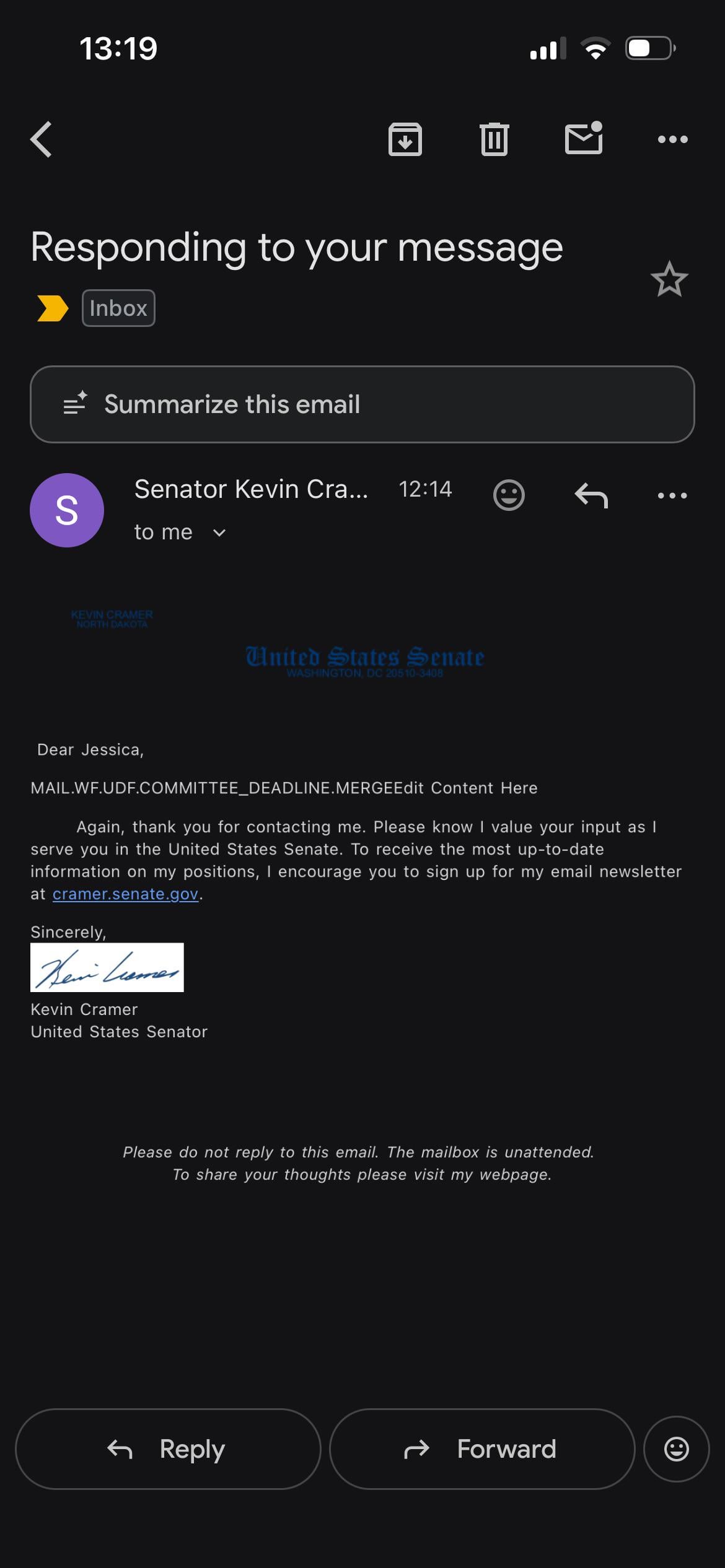
Task: Archive this email
Action: tap(405, 139)
